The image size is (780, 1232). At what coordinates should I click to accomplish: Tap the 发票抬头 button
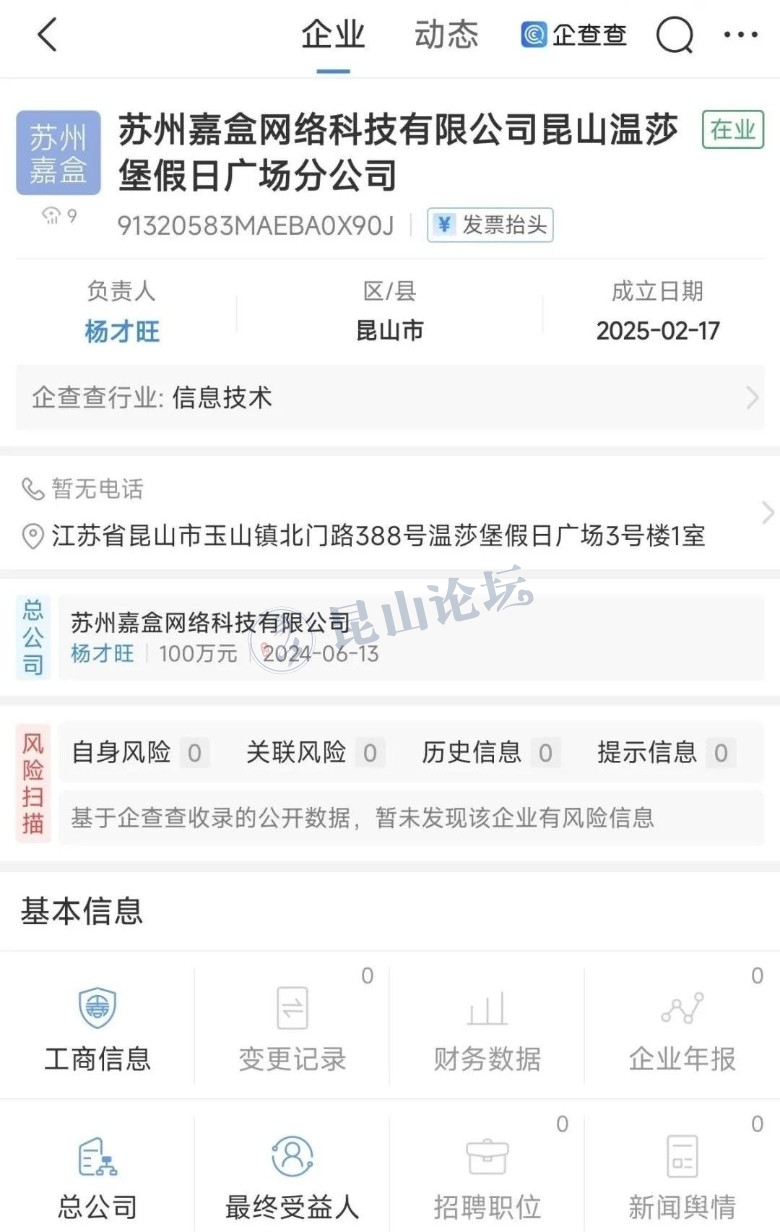coord(491,225)
